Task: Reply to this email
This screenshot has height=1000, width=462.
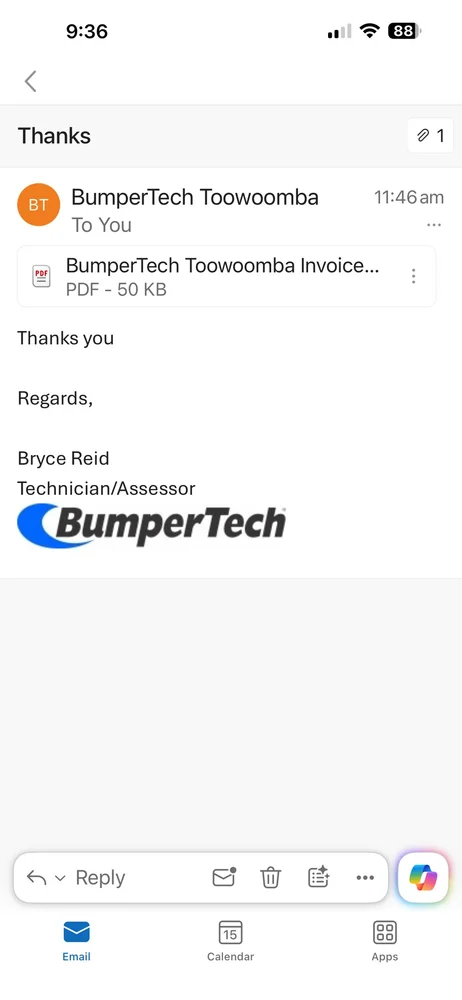Action: click(x=100, y=878)
